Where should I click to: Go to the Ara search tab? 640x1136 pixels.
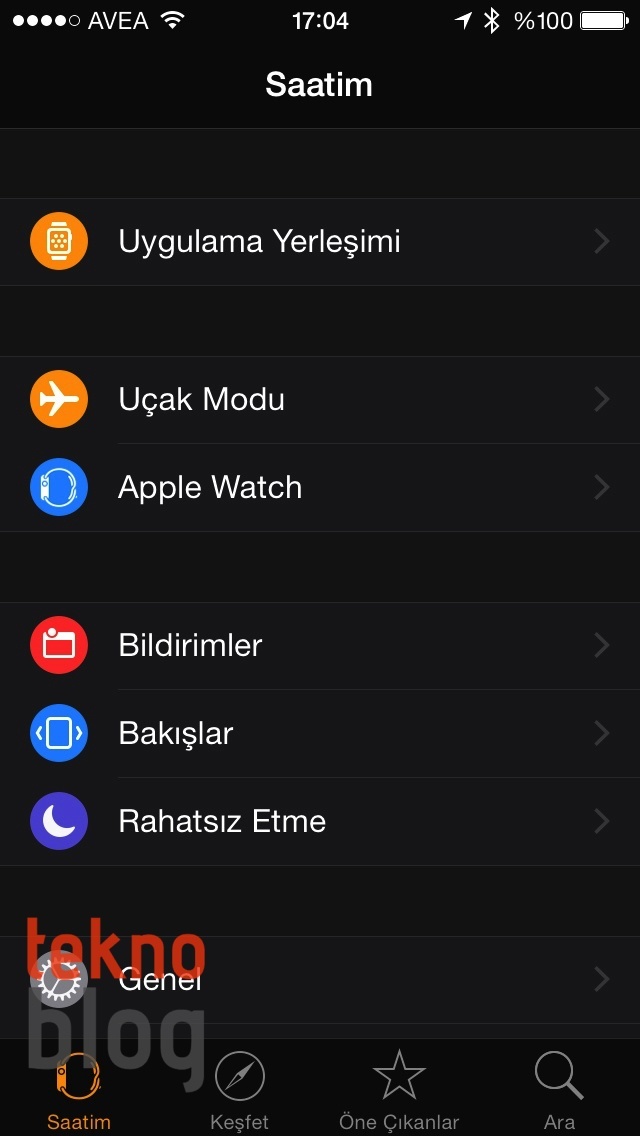[x=559, y=1090]
